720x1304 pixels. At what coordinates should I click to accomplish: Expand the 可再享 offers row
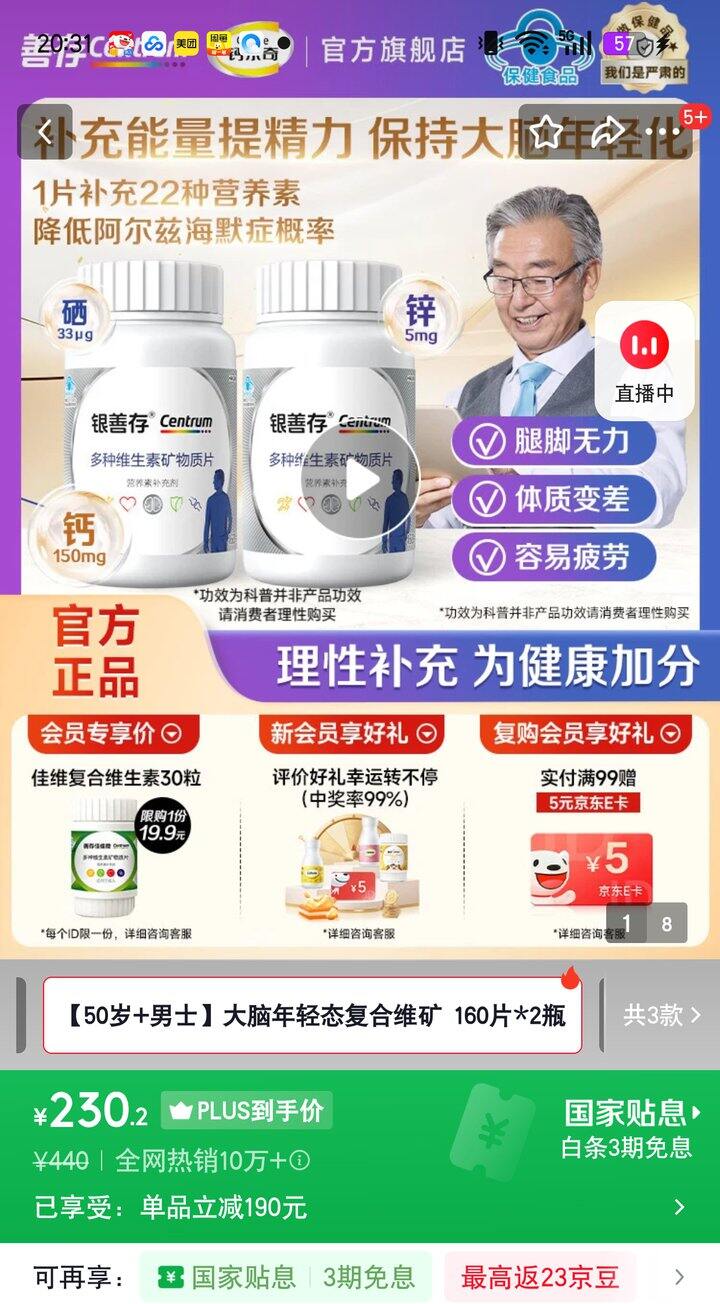point(679,1277)
